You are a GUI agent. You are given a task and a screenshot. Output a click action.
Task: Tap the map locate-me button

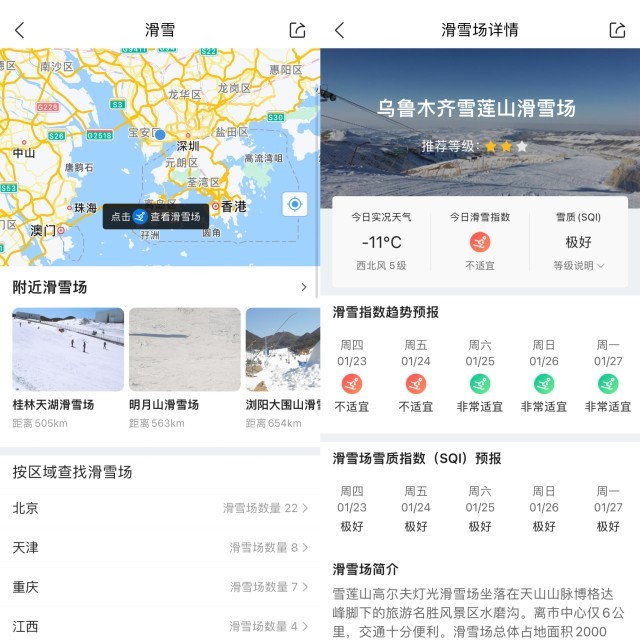294,204
